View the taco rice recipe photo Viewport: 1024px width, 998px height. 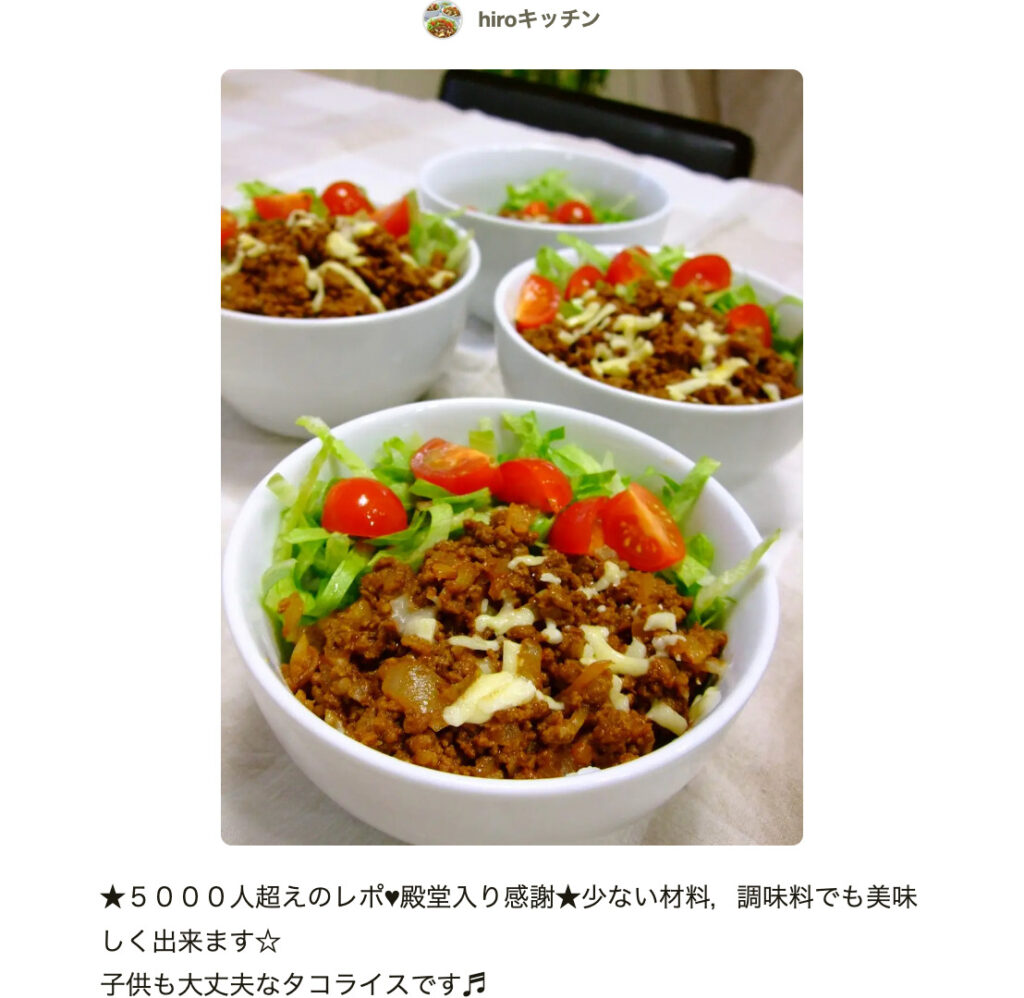[x=511, y=457]
